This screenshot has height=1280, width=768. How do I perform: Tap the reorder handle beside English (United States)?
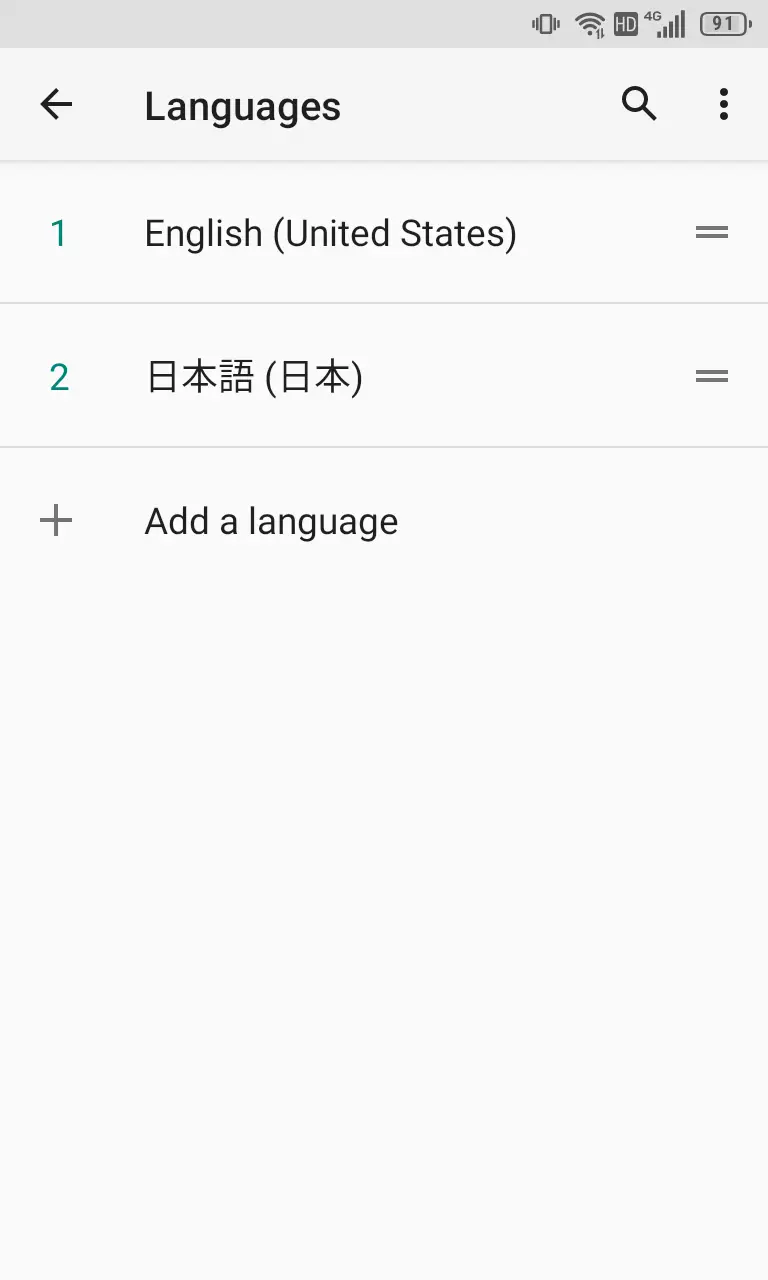711,233
